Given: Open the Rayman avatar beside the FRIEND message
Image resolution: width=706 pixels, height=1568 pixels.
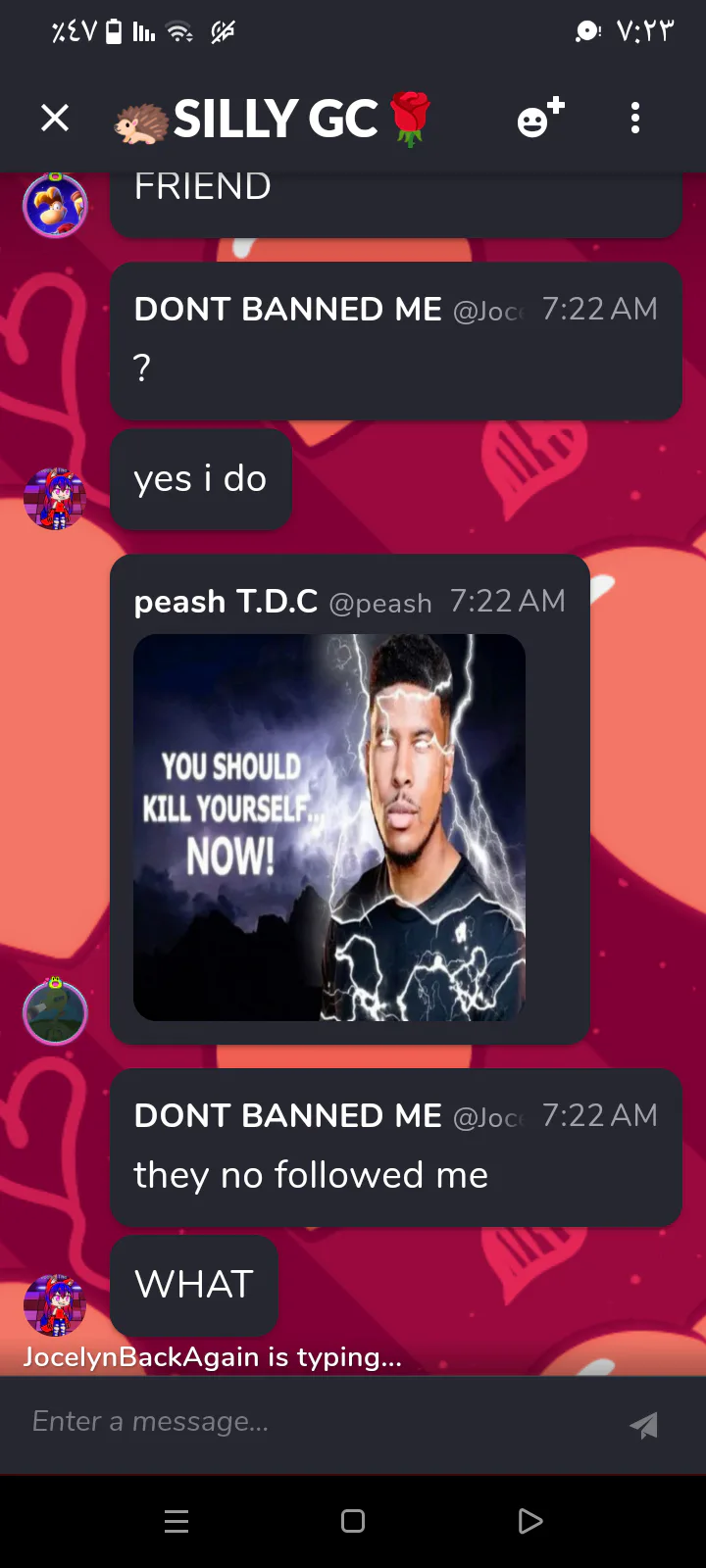Looking at the screenshot, I should tap(55, 206).
